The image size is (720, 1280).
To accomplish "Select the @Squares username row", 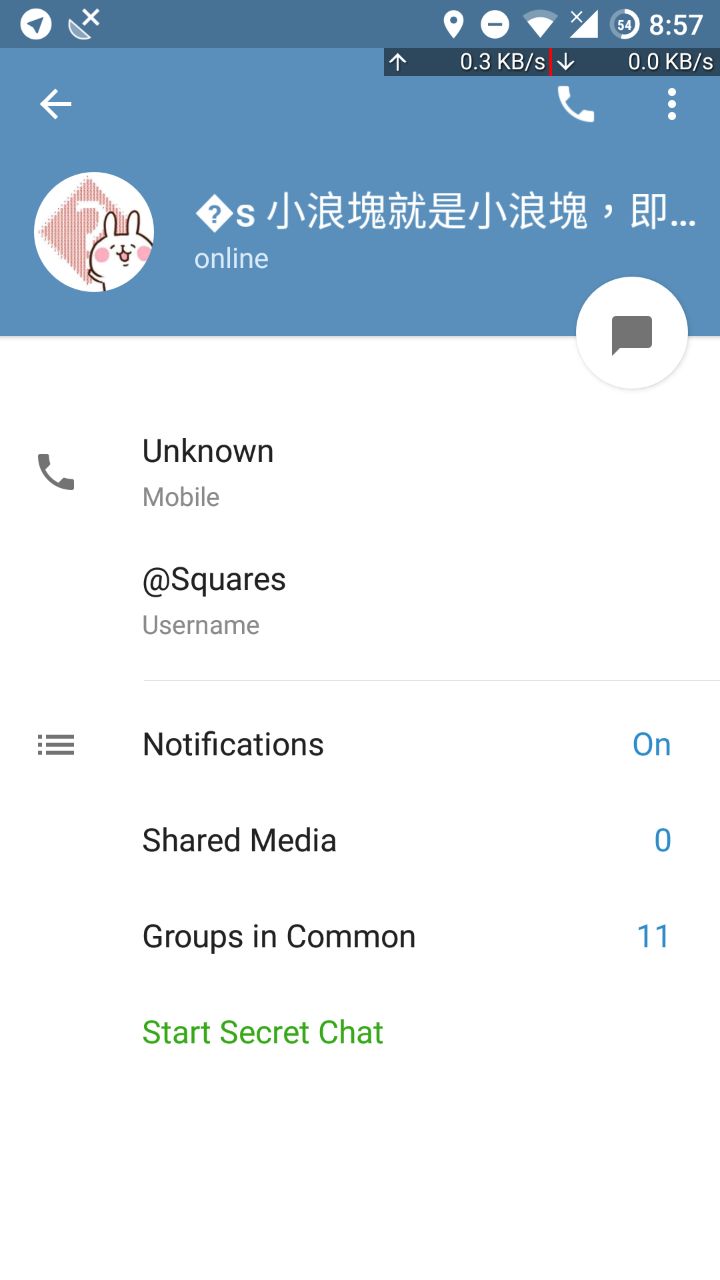I will [x=360, y=600].
